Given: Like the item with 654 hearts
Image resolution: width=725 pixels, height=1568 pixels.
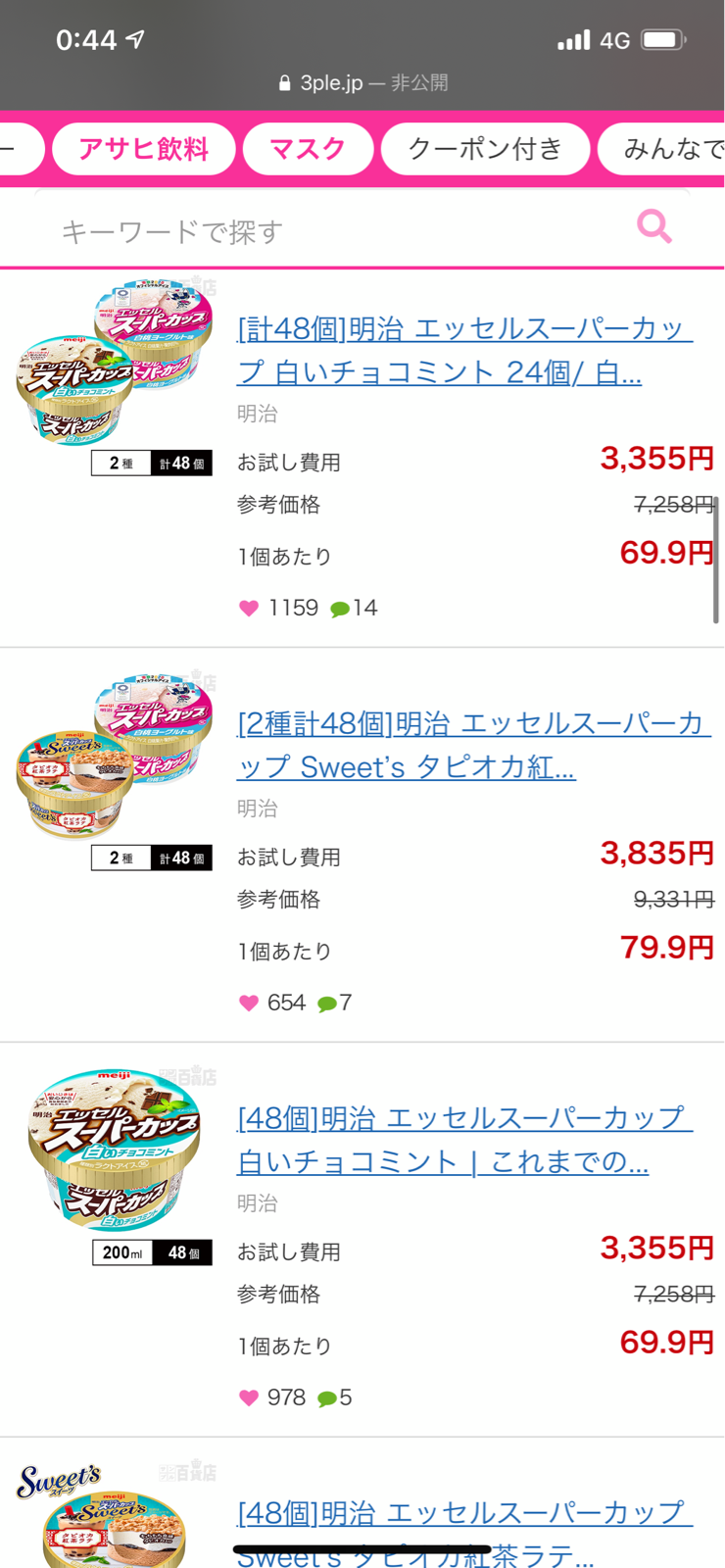Looking at the screenshot, I should (249, 1004).
